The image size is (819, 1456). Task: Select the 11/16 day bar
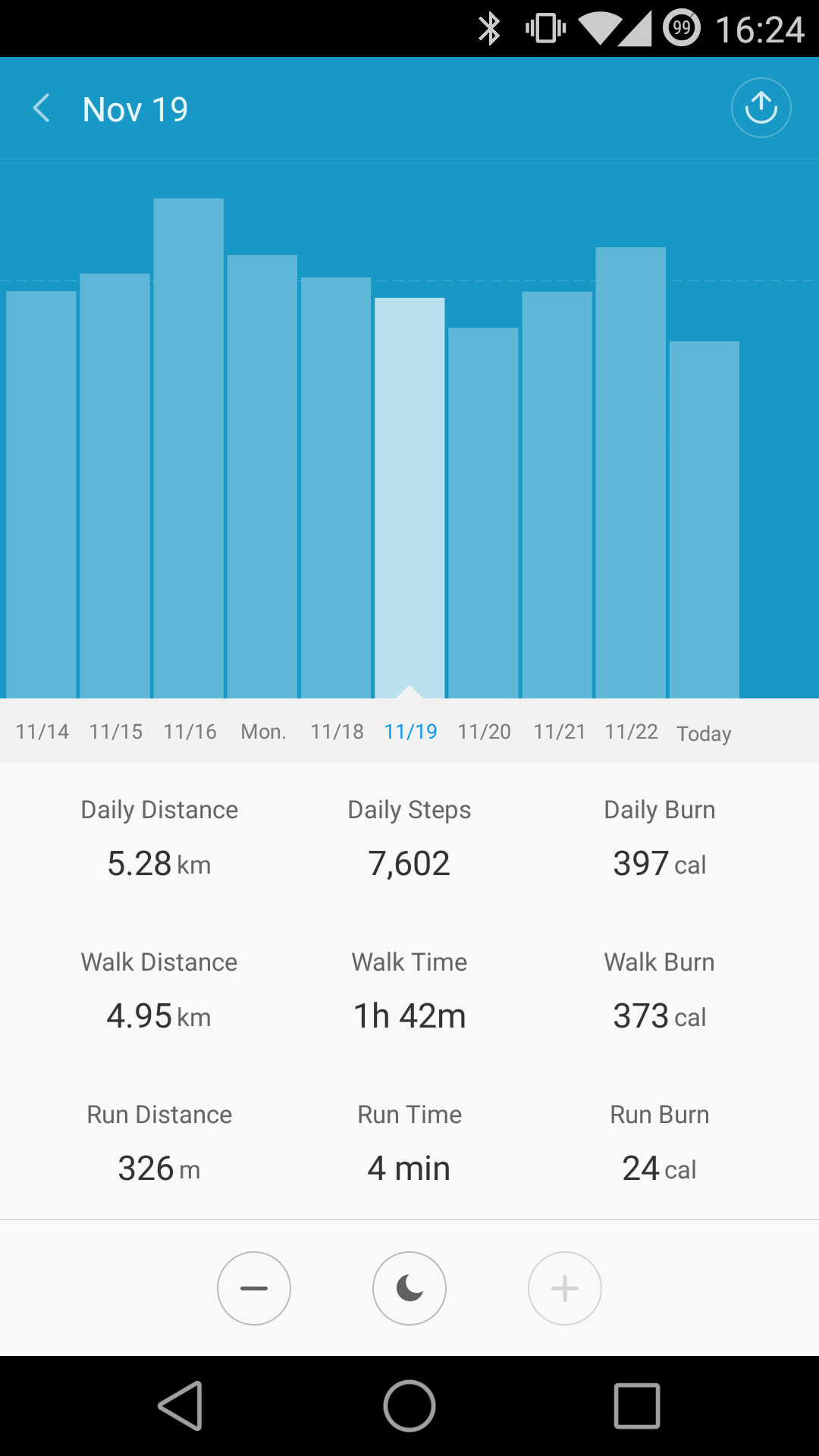click(x=188, y=448)
